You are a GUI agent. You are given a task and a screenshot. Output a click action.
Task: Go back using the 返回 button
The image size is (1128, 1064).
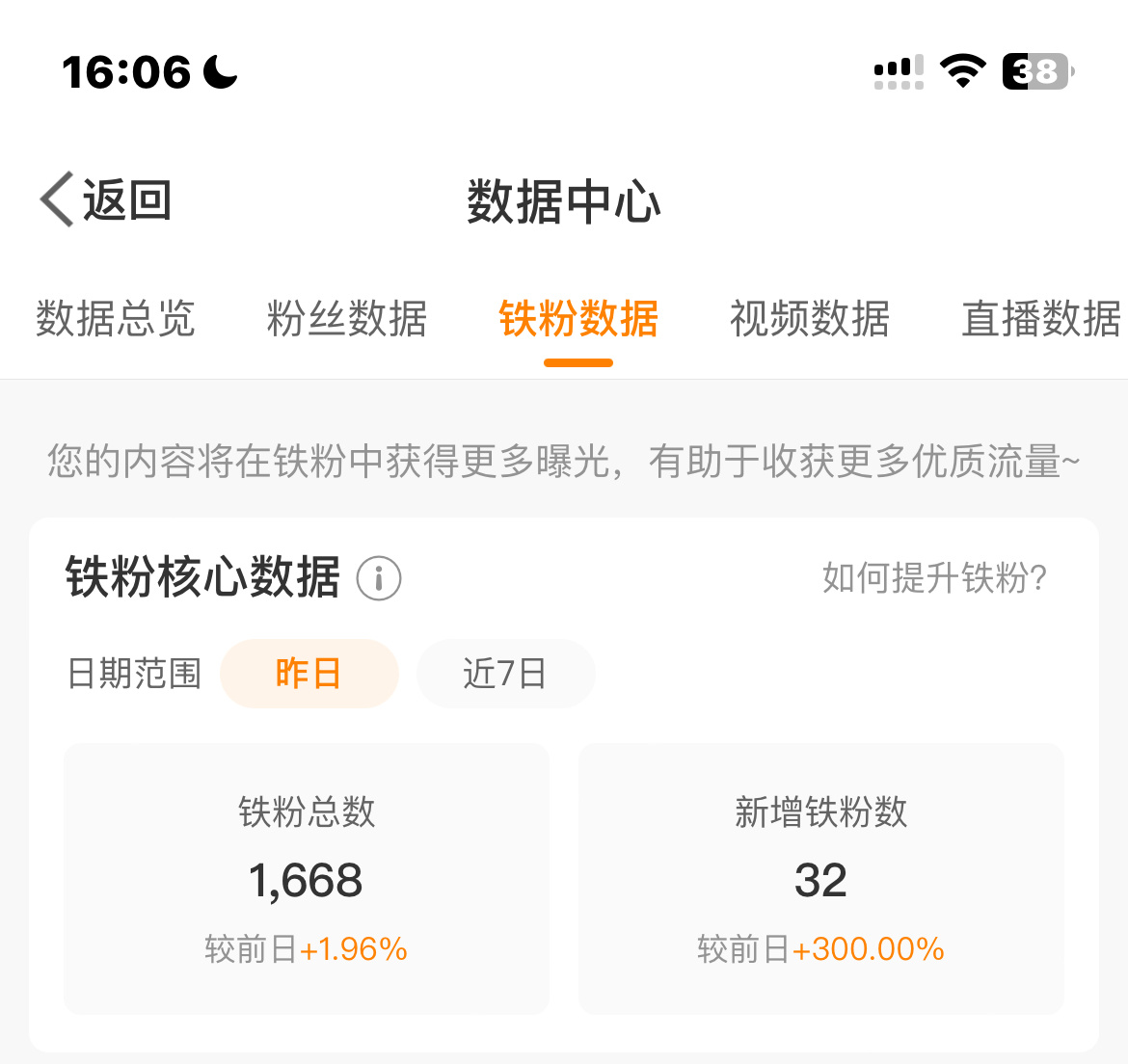[x=106, y=200]
